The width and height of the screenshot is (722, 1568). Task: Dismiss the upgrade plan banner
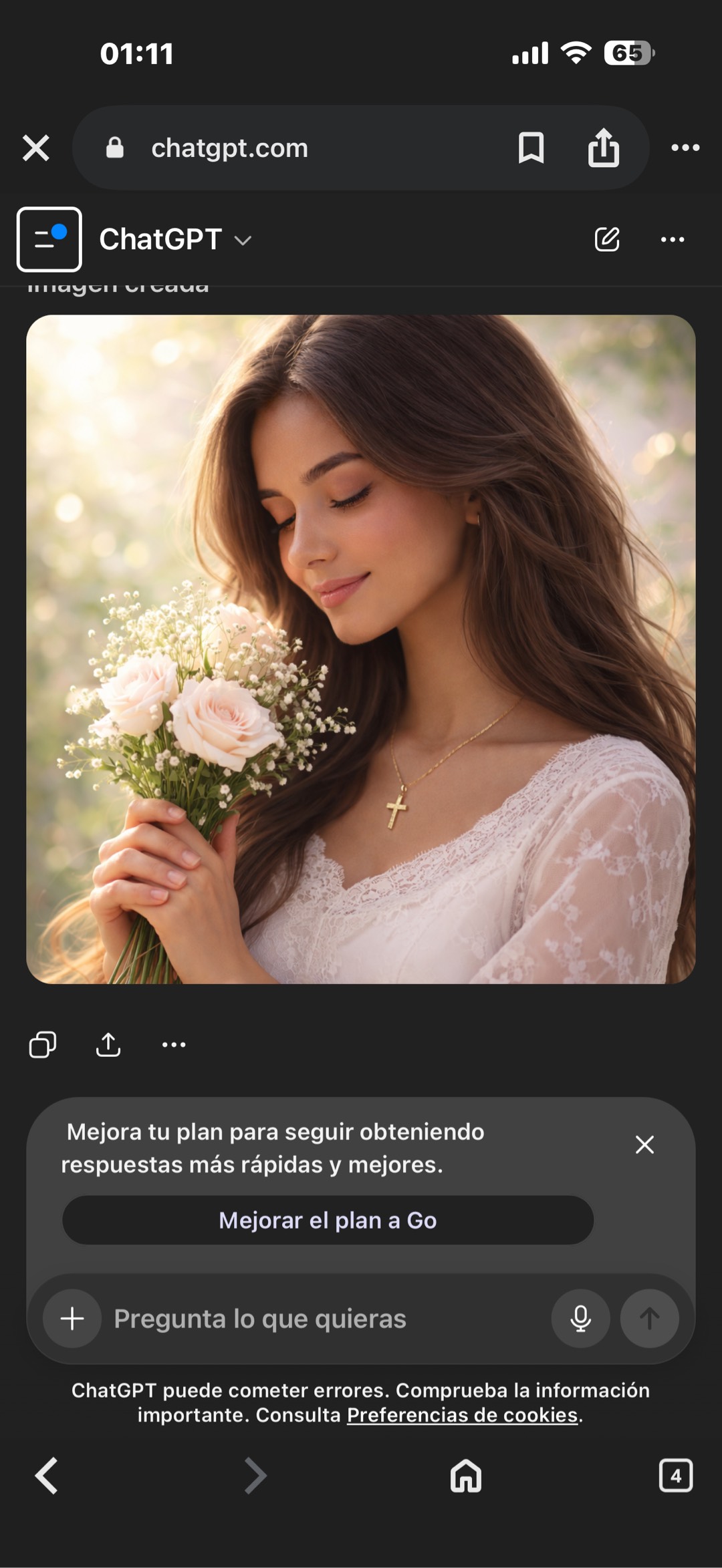coord(644,1144)
